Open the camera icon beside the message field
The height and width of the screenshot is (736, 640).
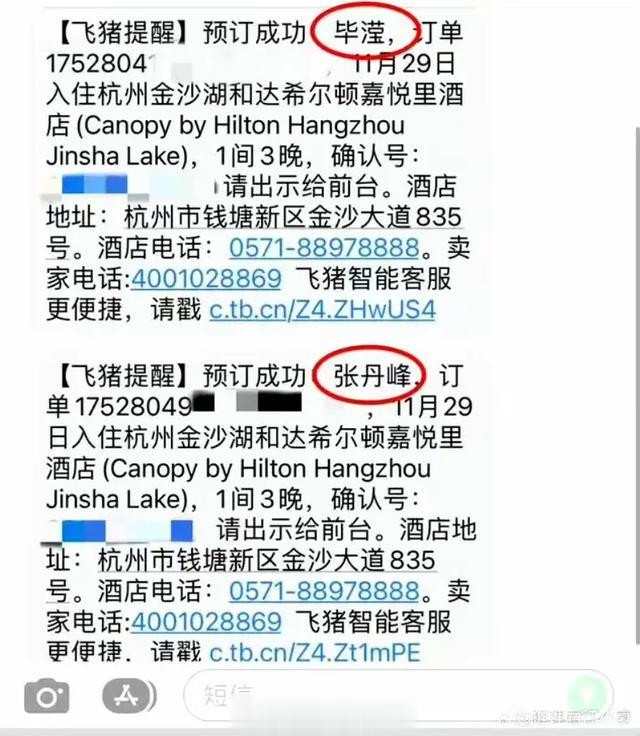tap(46, 696)
